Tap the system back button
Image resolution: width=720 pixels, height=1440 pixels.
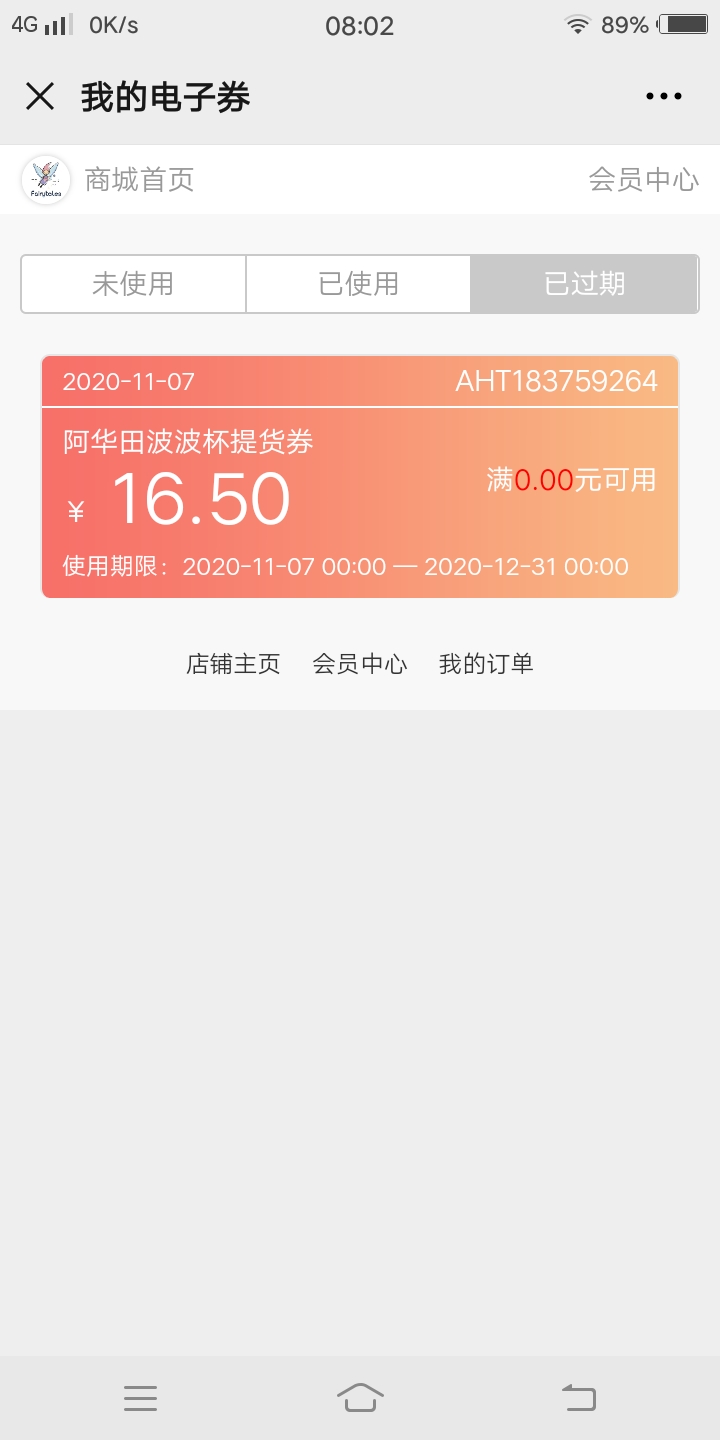click(x=578, y=1397)
